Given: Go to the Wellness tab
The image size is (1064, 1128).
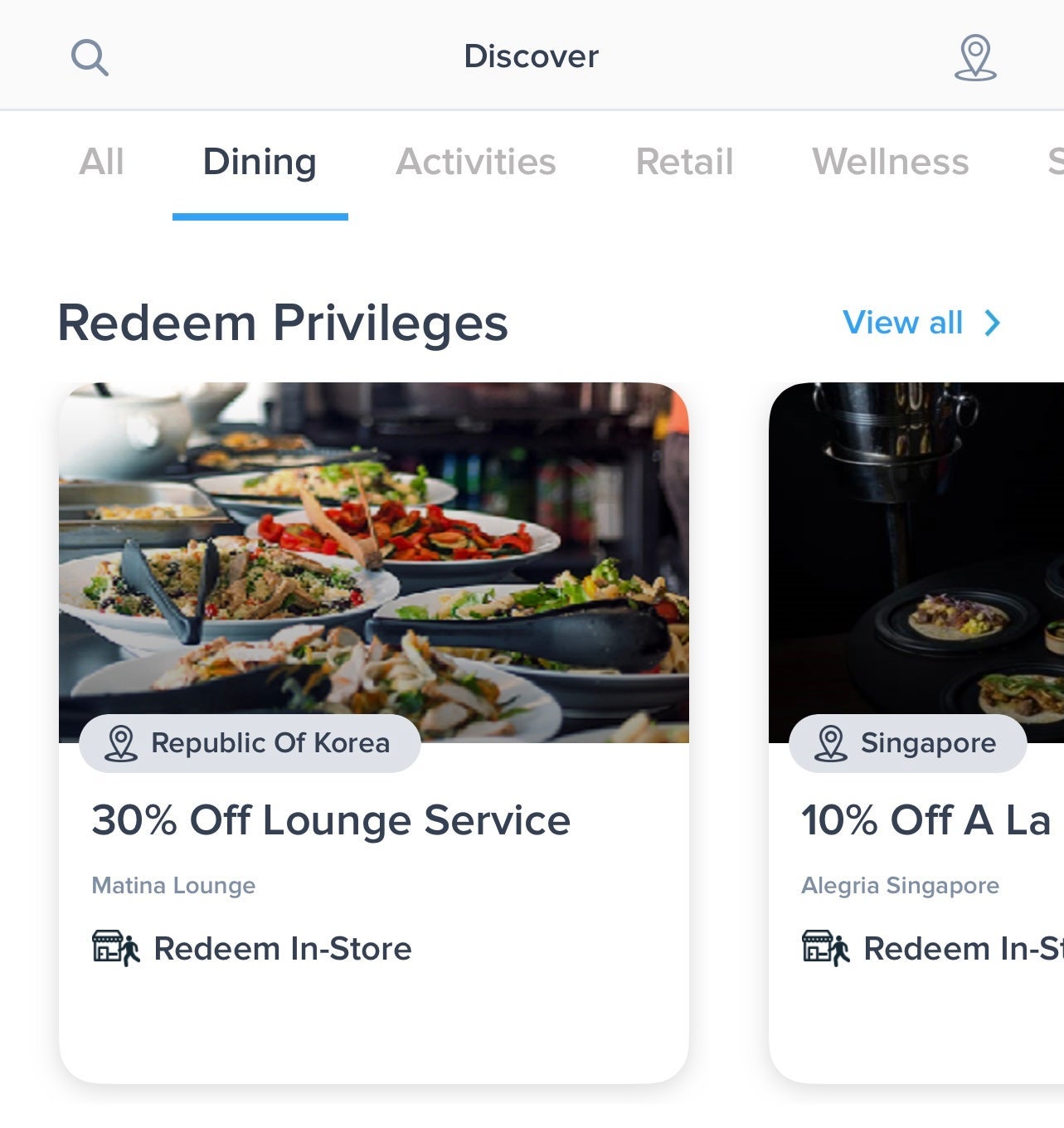Looking at the screenshot, I should pyautogui.click(x=890, y=162).
